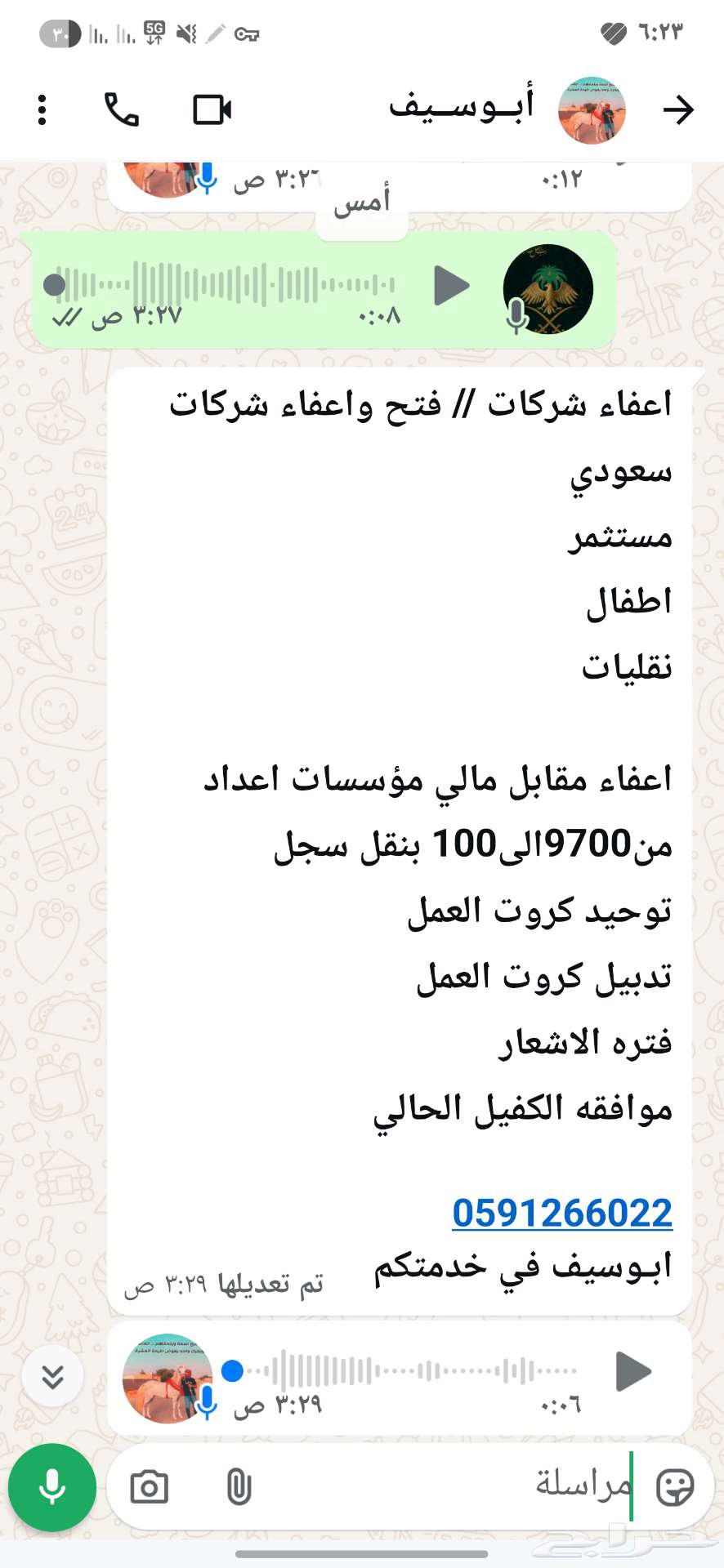Attach a file using the paperclip icon
Screen dimensions: 724x1568
239,1486
